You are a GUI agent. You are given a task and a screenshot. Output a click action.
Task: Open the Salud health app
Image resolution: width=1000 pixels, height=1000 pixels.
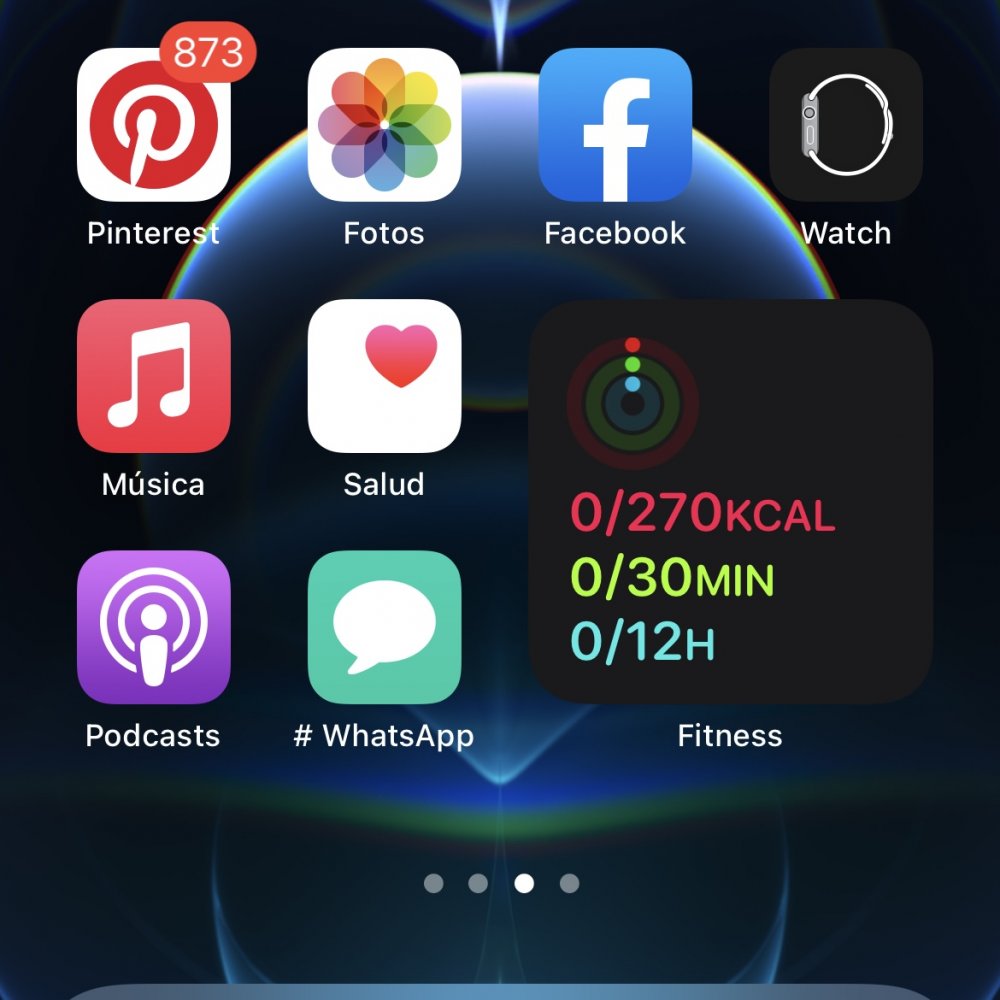click(384, 376)
